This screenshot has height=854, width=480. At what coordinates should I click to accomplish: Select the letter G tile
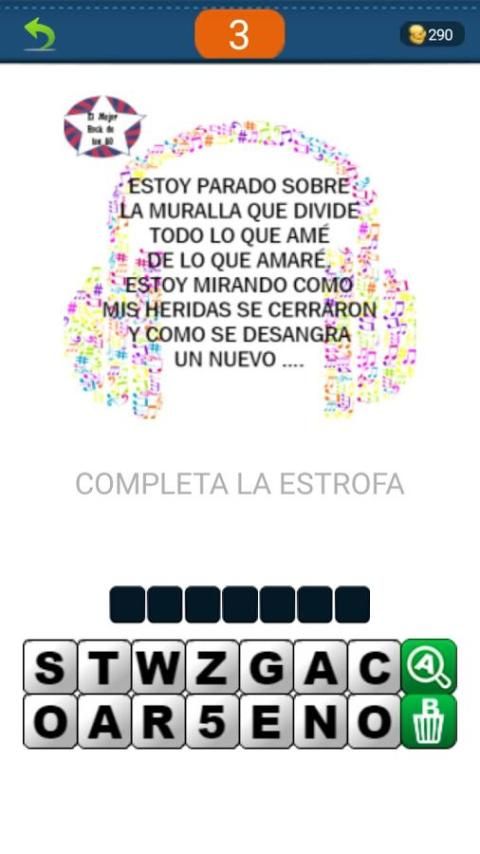266,667
